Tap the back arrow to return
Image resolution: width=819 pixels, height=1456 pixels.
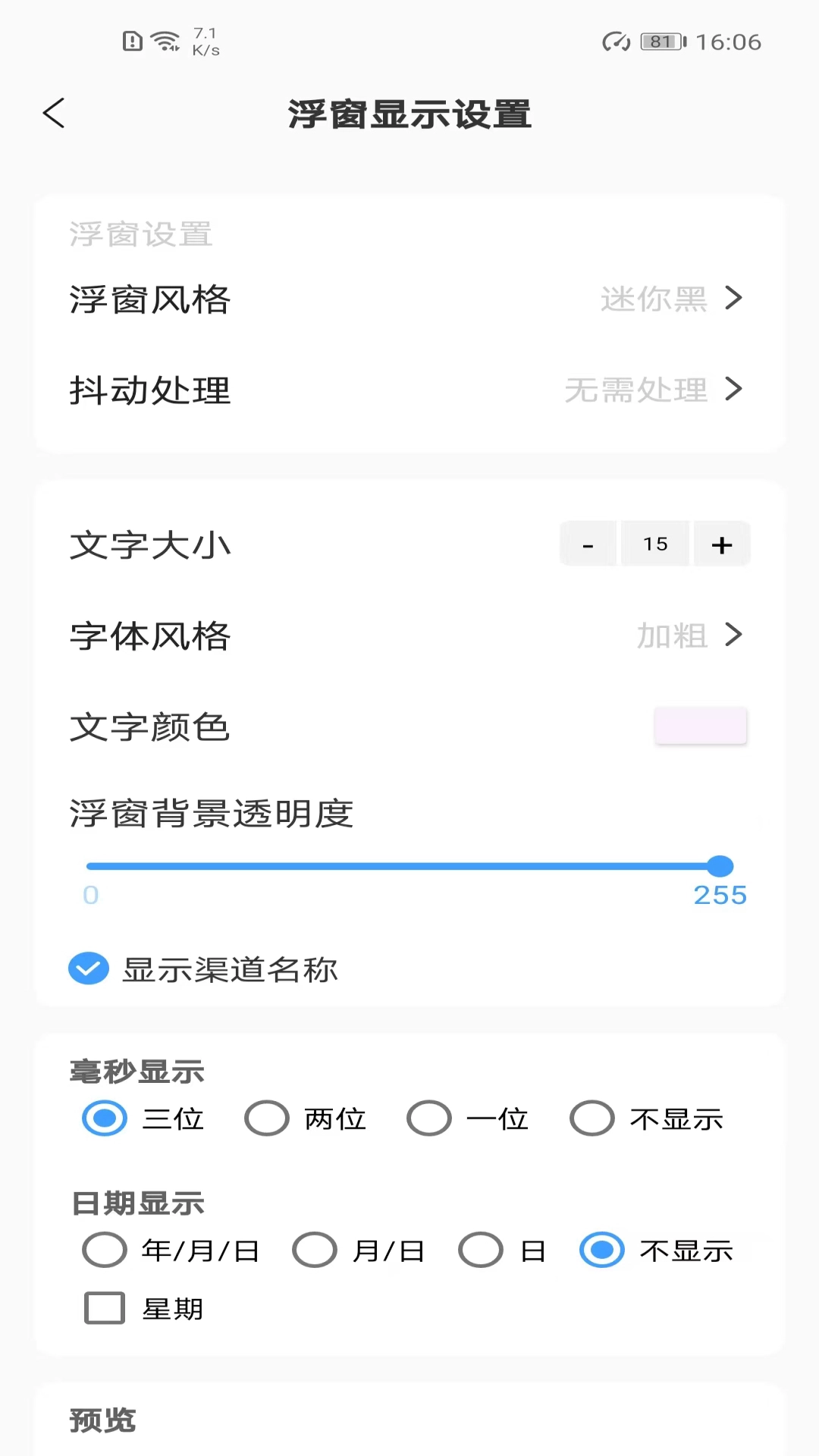click(x=53, y=112)
